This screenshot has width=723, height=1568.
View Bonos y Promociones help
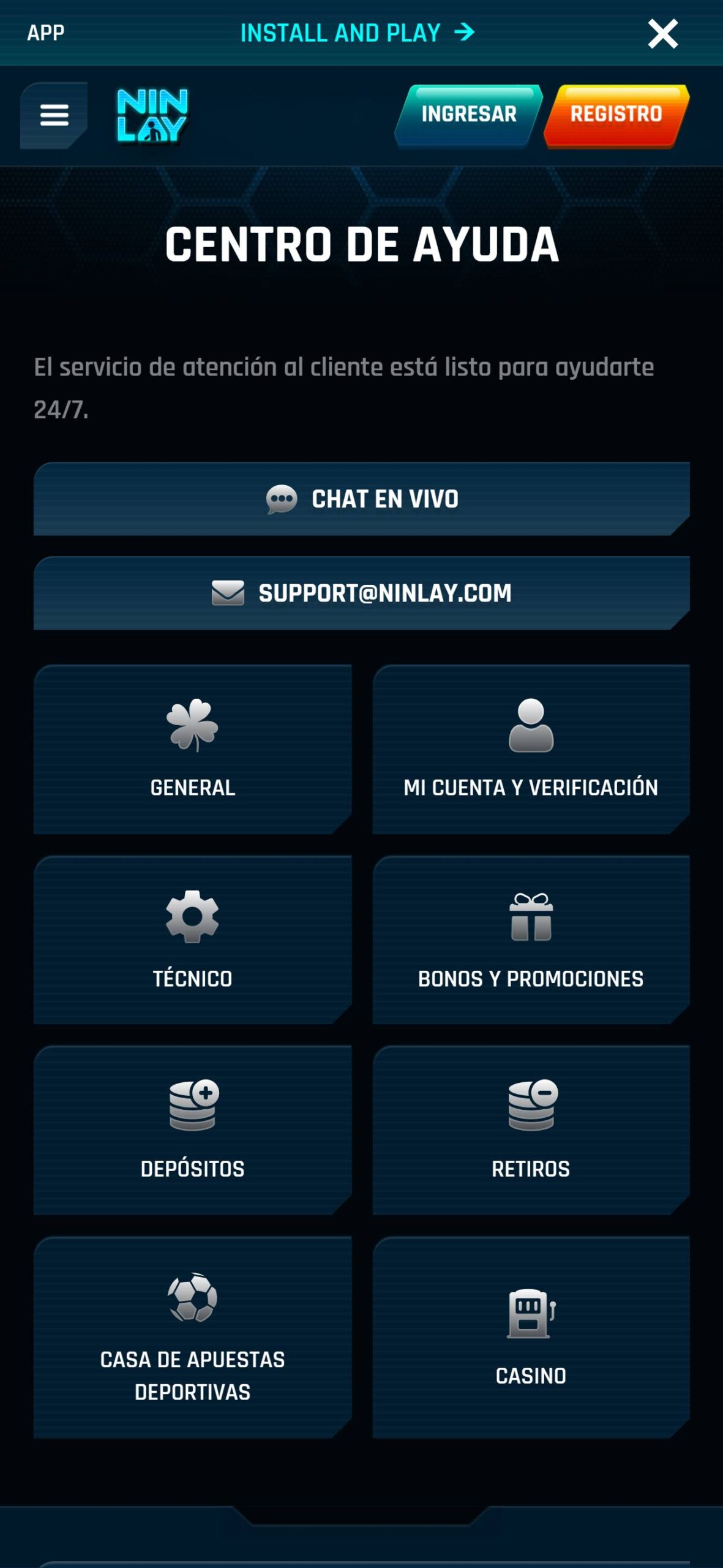tap(531, 940)
